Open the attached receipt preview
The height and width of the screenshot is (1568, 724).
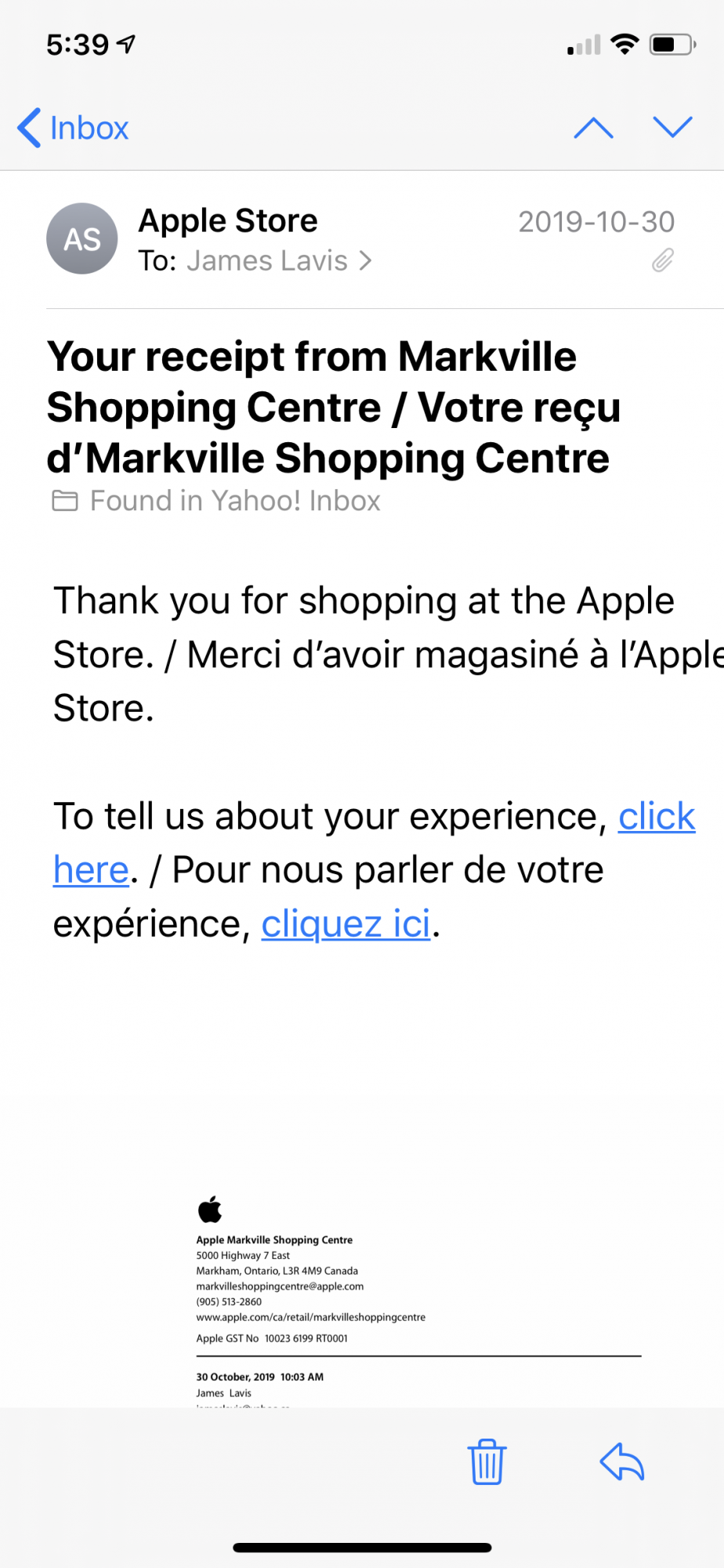(418, 1300)
